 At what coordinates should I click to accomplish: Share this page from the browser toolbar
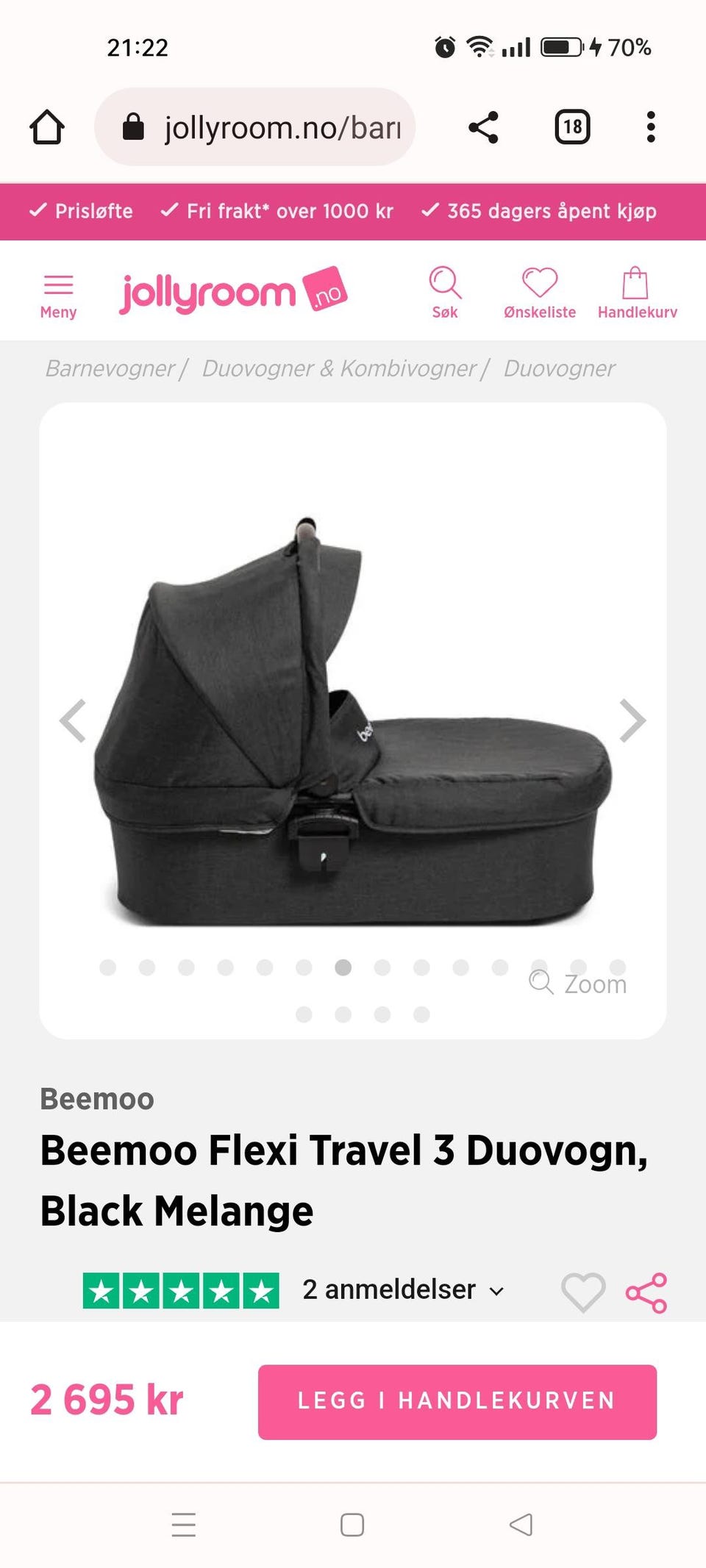coord(483,127)
